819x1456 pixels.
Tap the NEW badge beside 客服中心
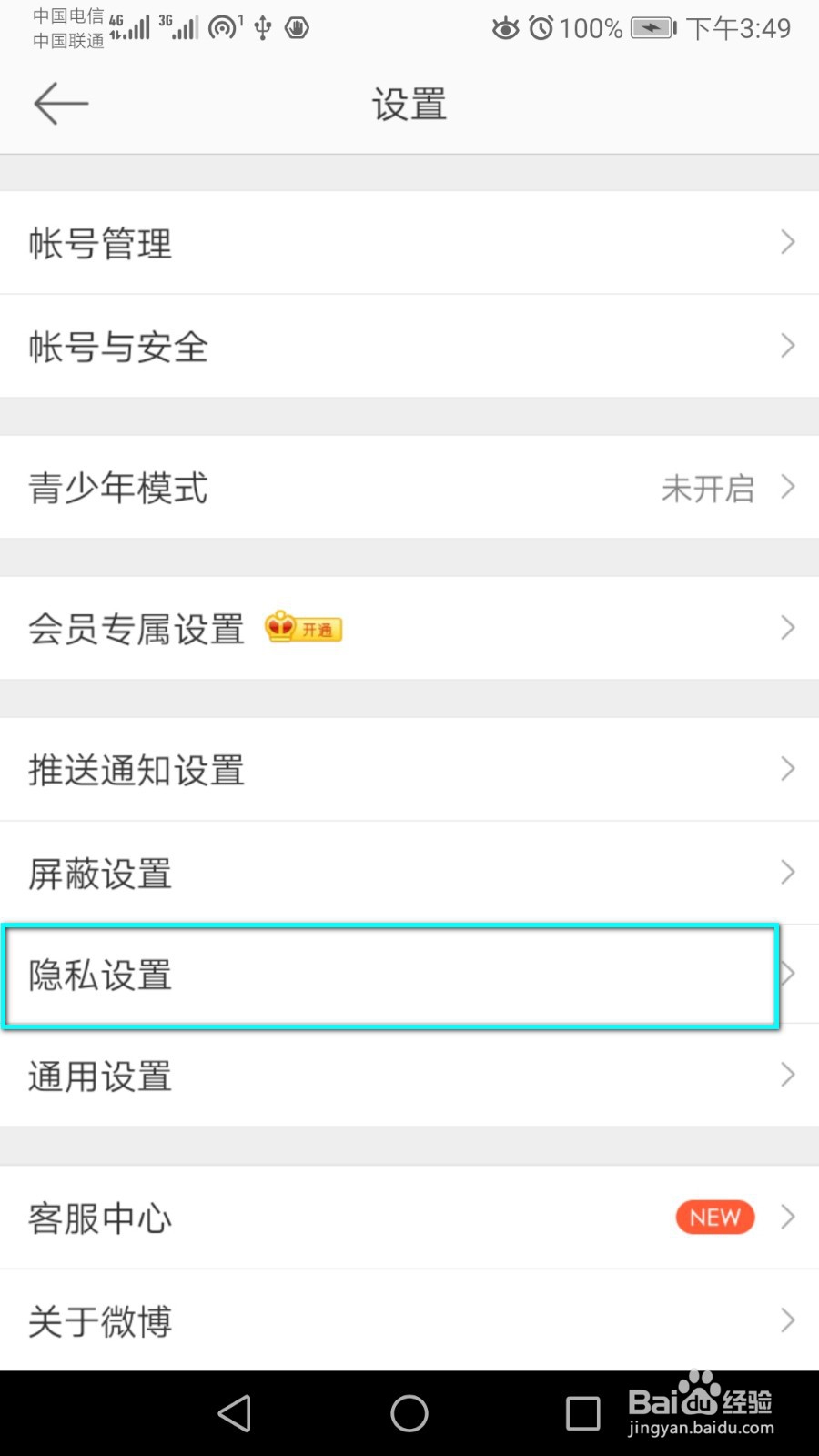click(714, 1217)
